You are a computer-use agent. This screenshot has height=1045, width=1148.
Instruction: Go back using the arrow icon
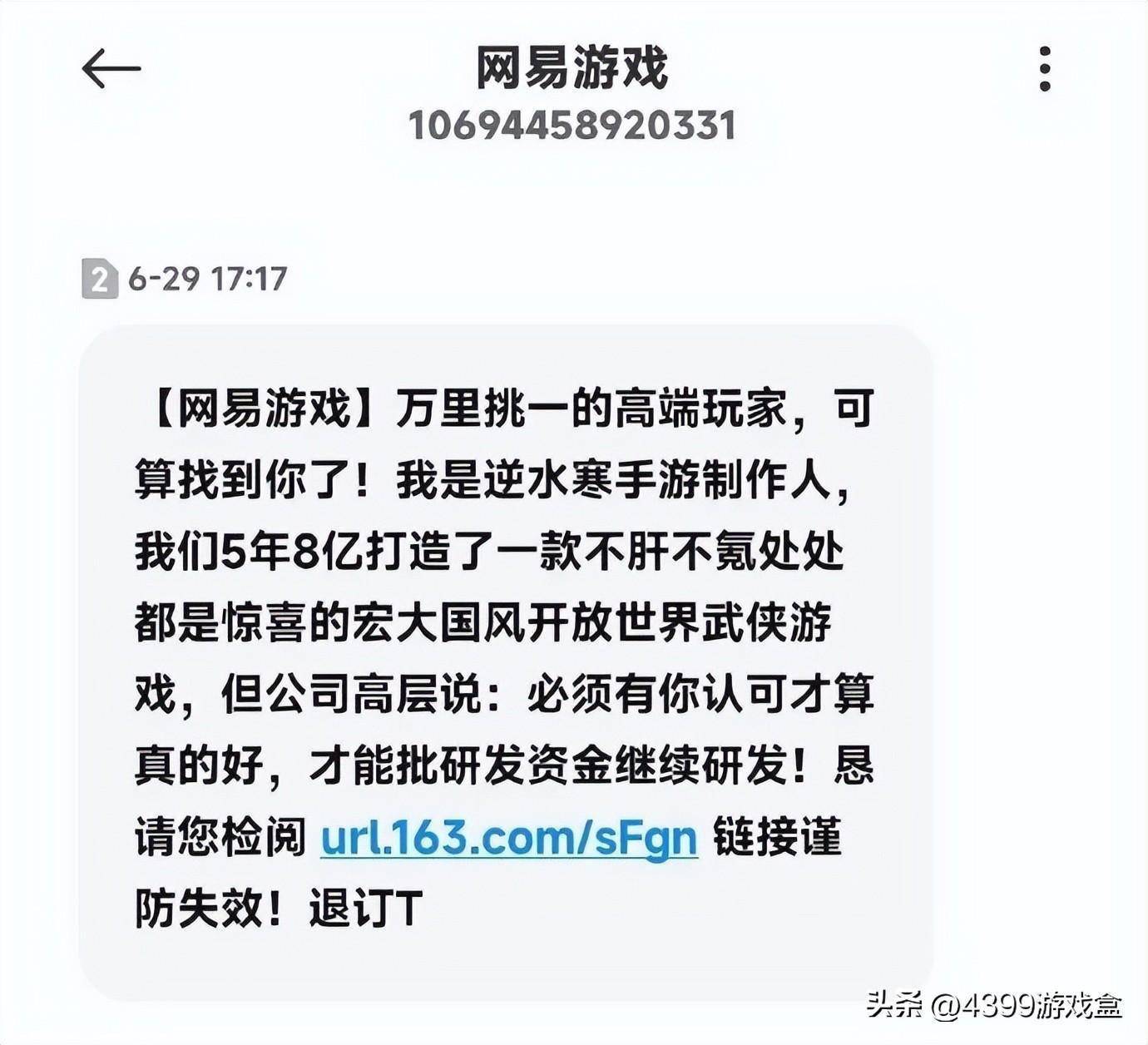point(111,68)
